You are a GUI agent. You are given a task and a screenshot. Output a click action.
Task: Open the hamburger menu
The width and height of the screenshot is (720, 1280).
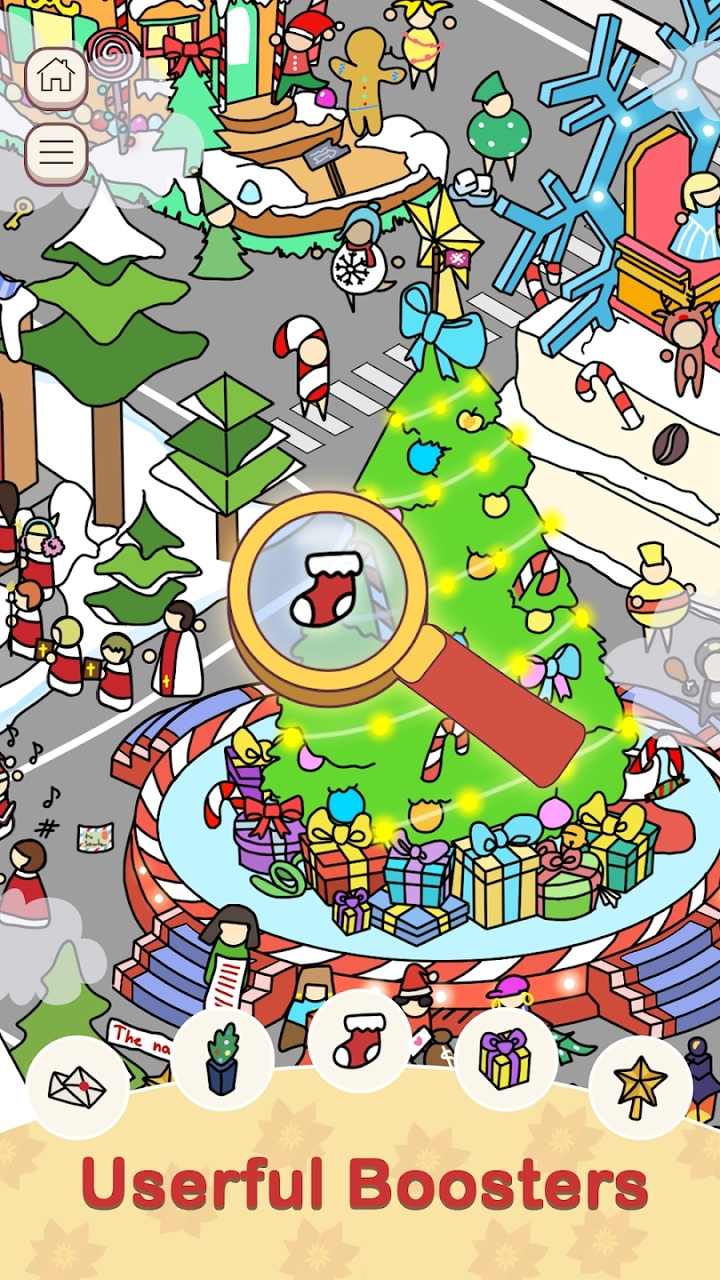point(56,153)
